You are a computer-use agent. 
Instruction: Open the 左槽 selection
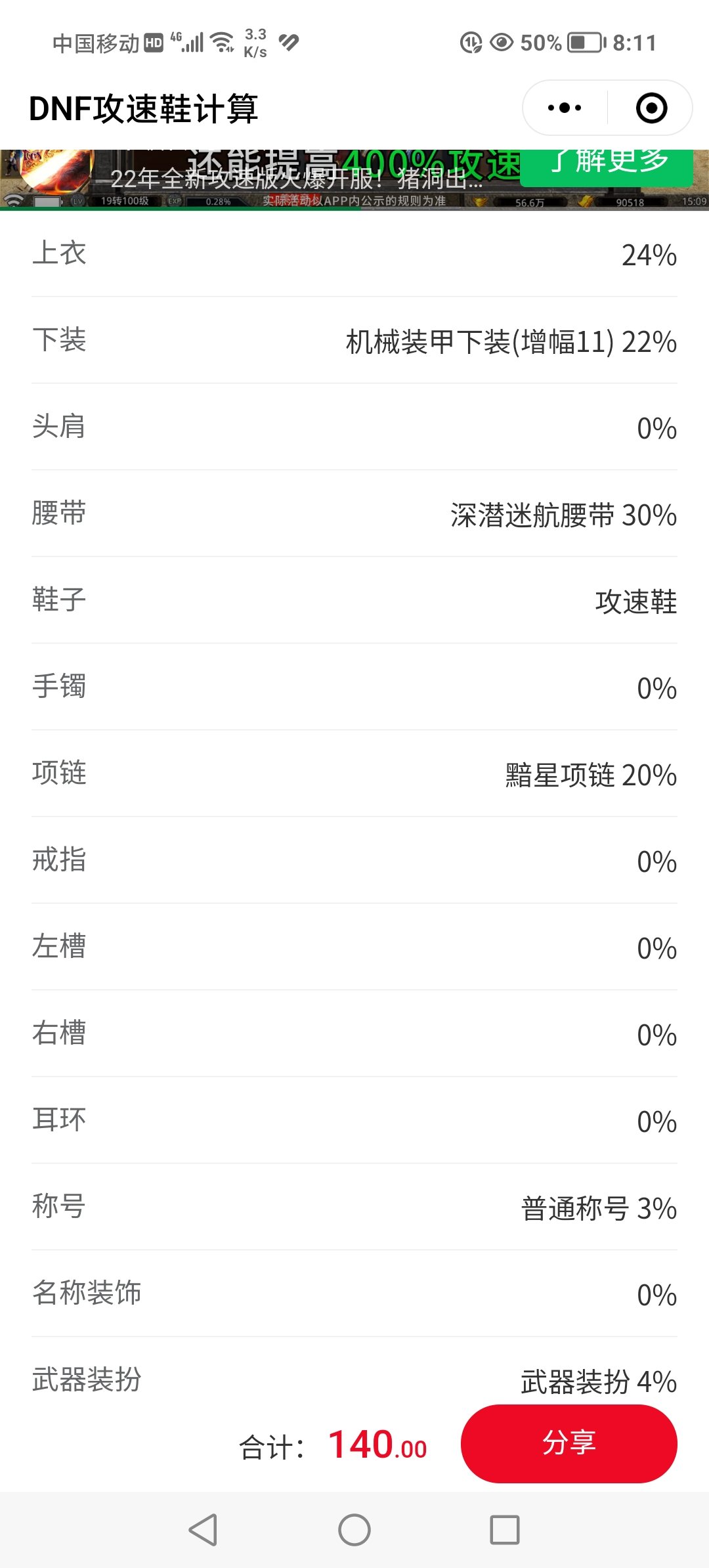coord(354,947)
